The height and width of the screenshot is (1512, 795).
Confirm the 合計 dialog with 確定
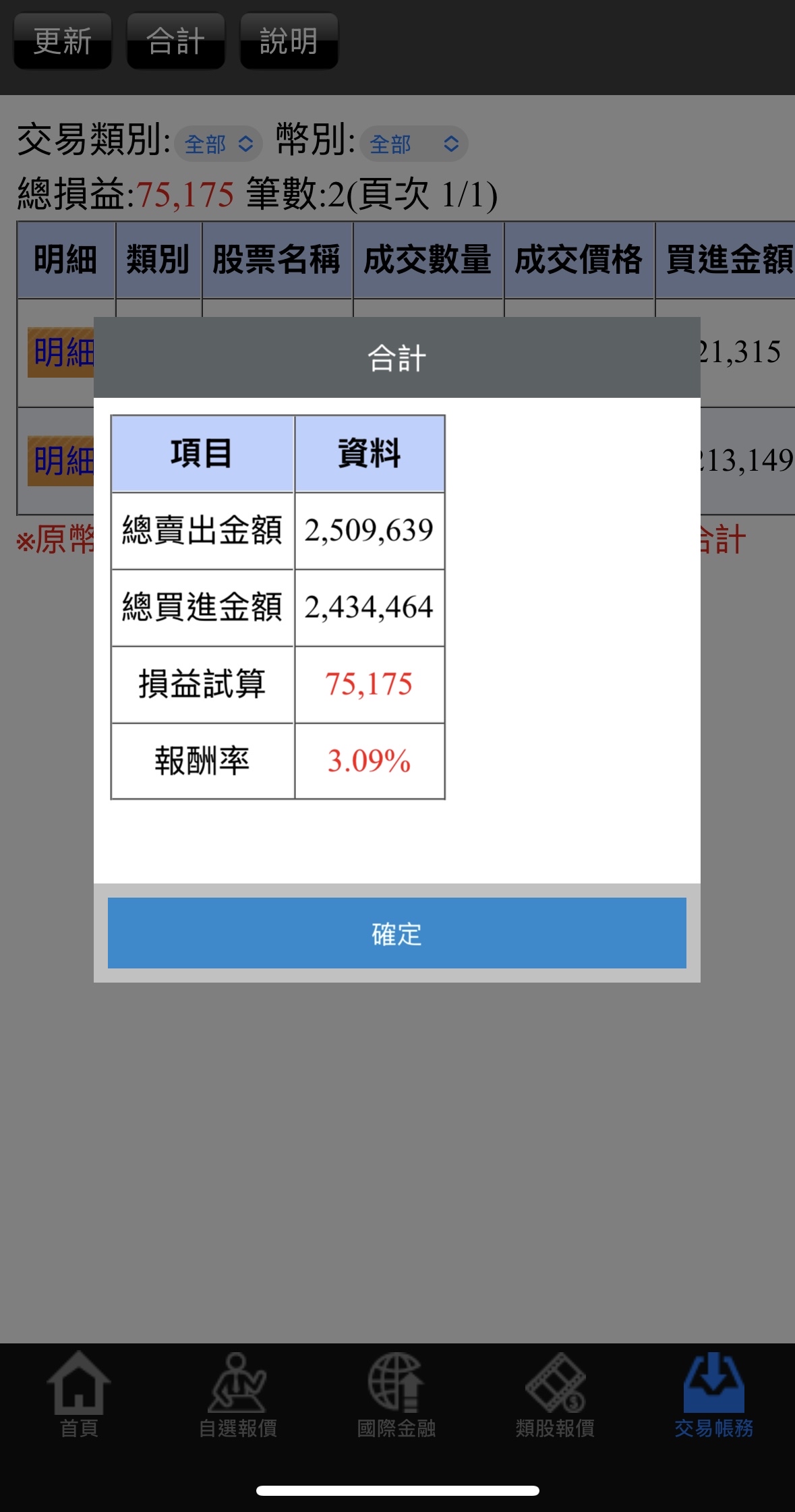[396, 933]
